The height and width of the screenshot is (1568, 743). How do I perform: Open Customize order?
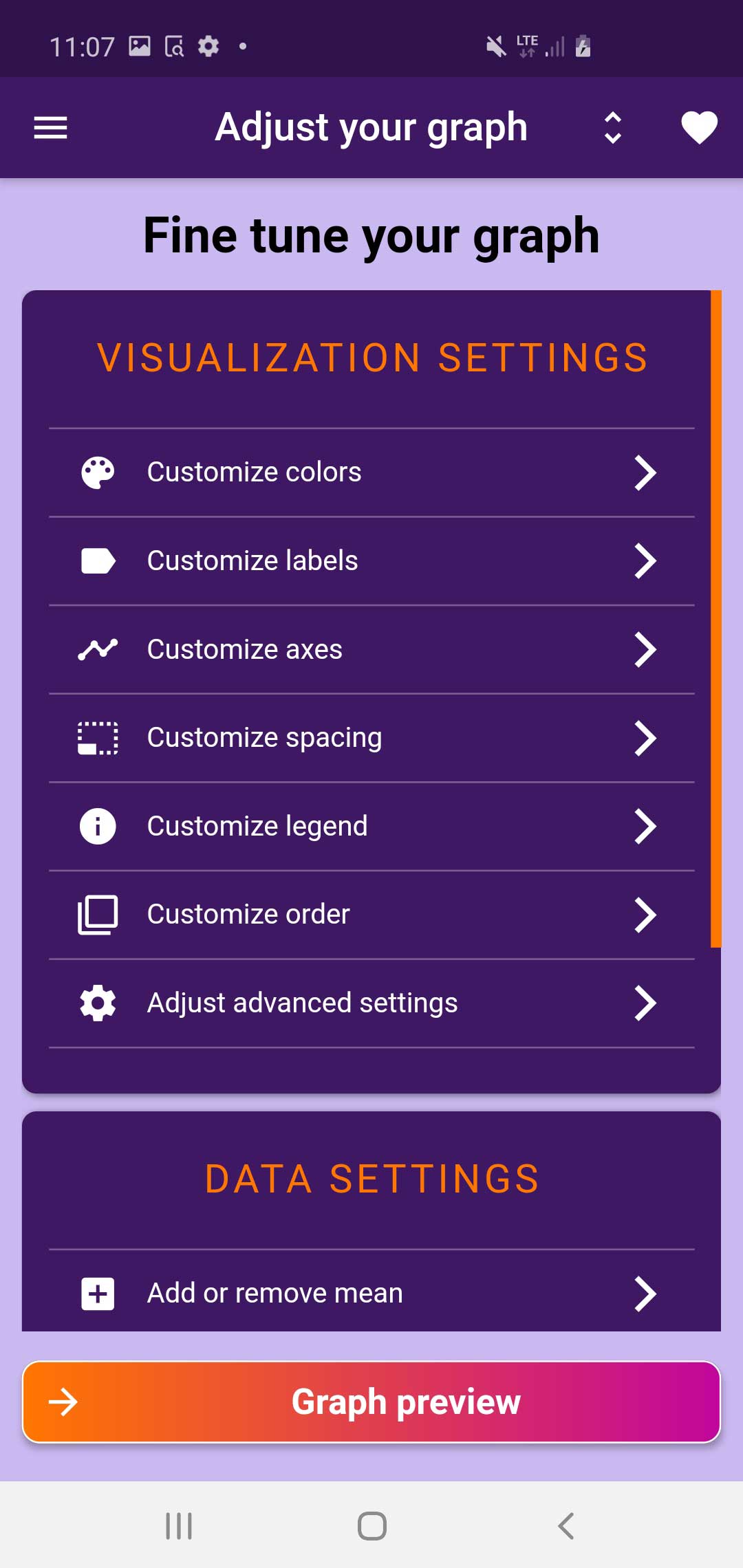371,915
